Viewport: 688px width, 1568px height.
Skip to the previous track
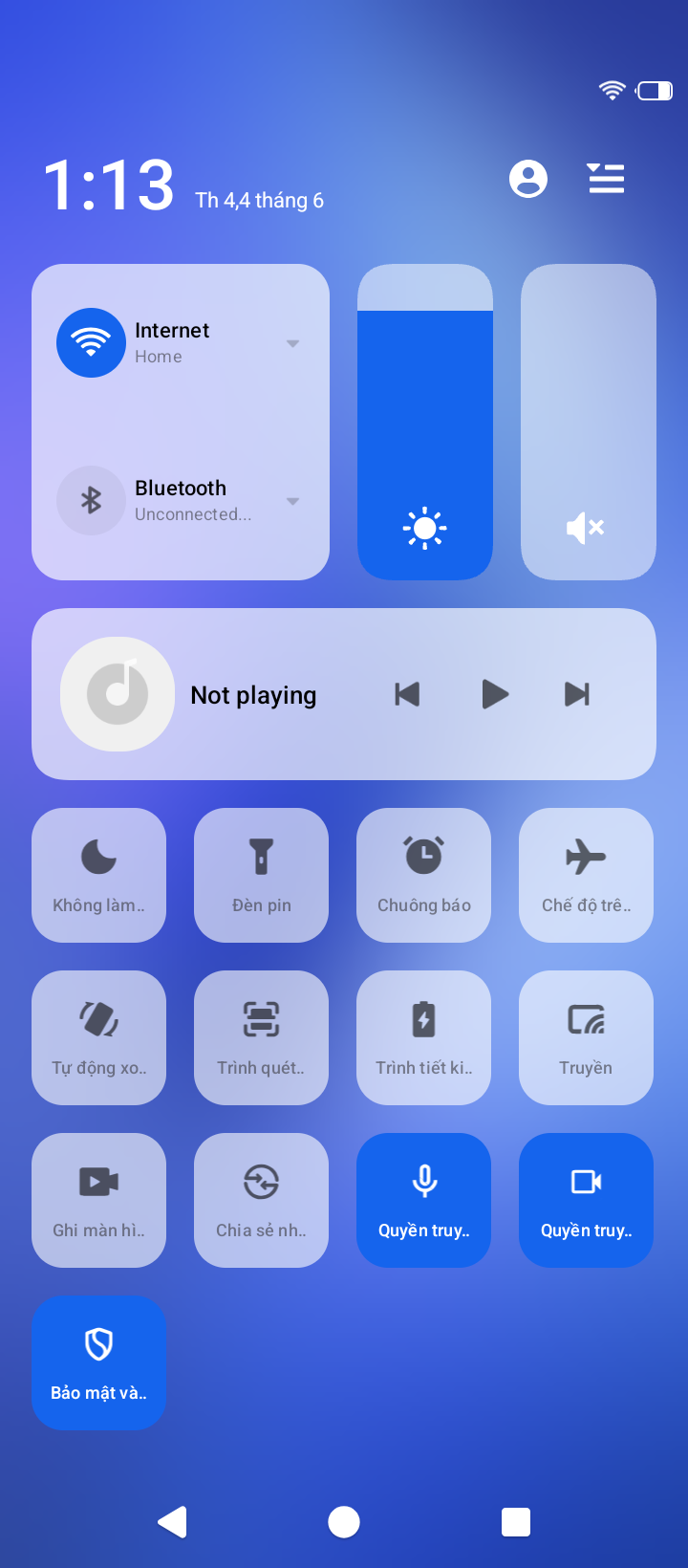click(x=408, y=694)
